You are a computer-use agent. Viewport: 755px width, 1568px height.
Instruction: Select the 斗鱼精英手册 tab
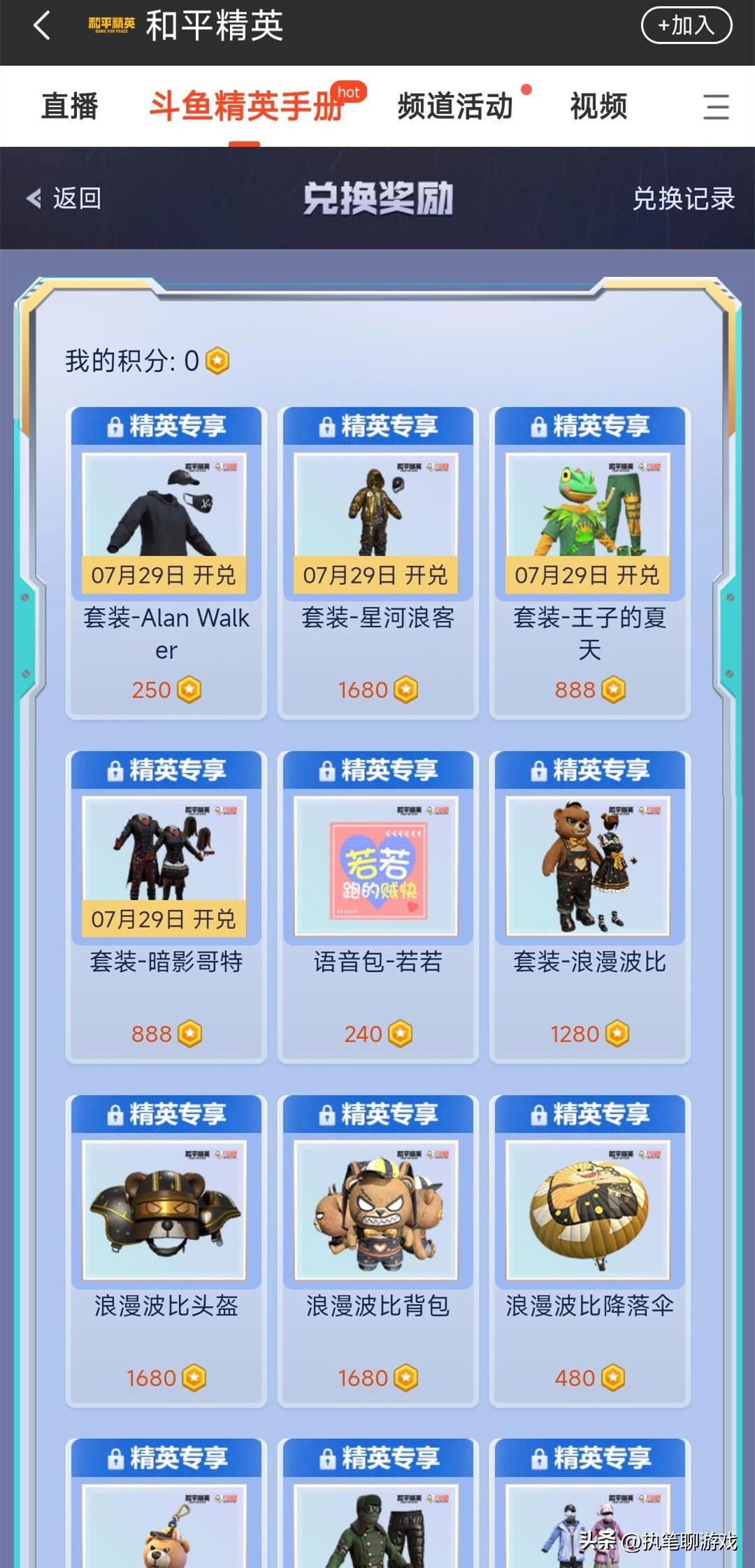[245, 106]
